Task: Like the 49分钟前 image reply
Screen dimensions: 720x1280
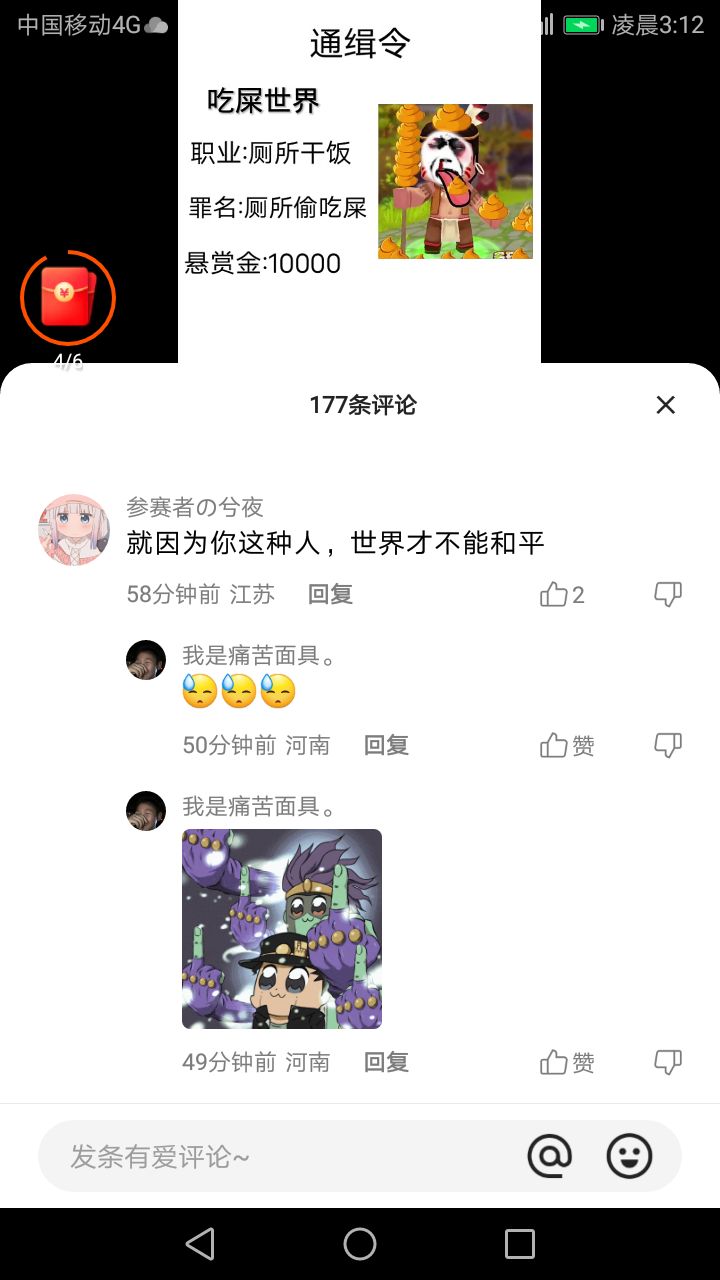Action: (x=567, y=1062)
